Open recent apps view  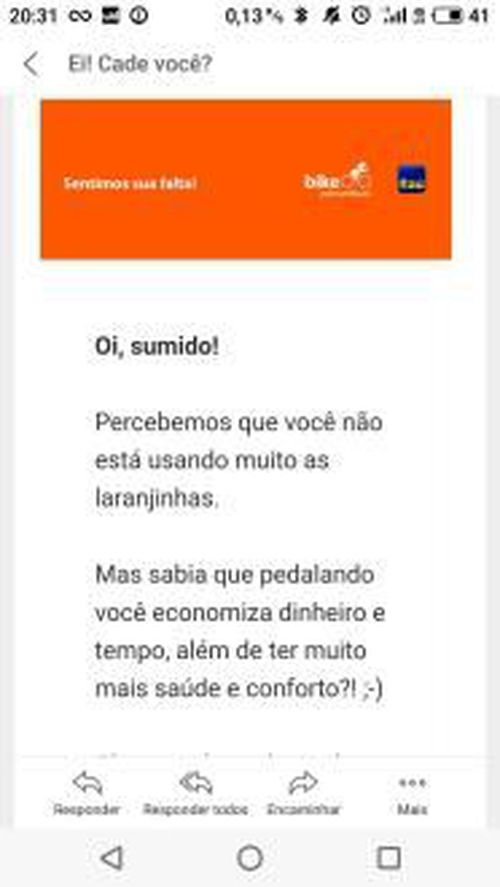coord(389,859)
